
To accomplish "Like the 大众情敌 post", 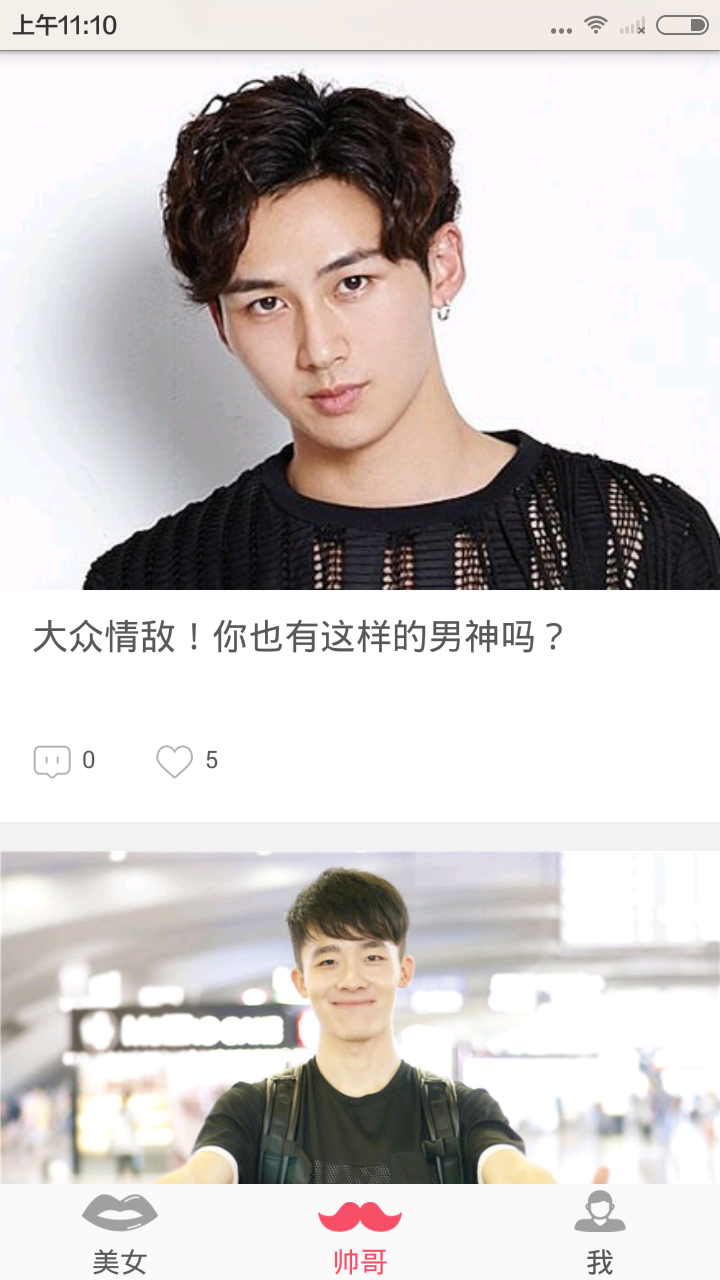I will point(174,761).
